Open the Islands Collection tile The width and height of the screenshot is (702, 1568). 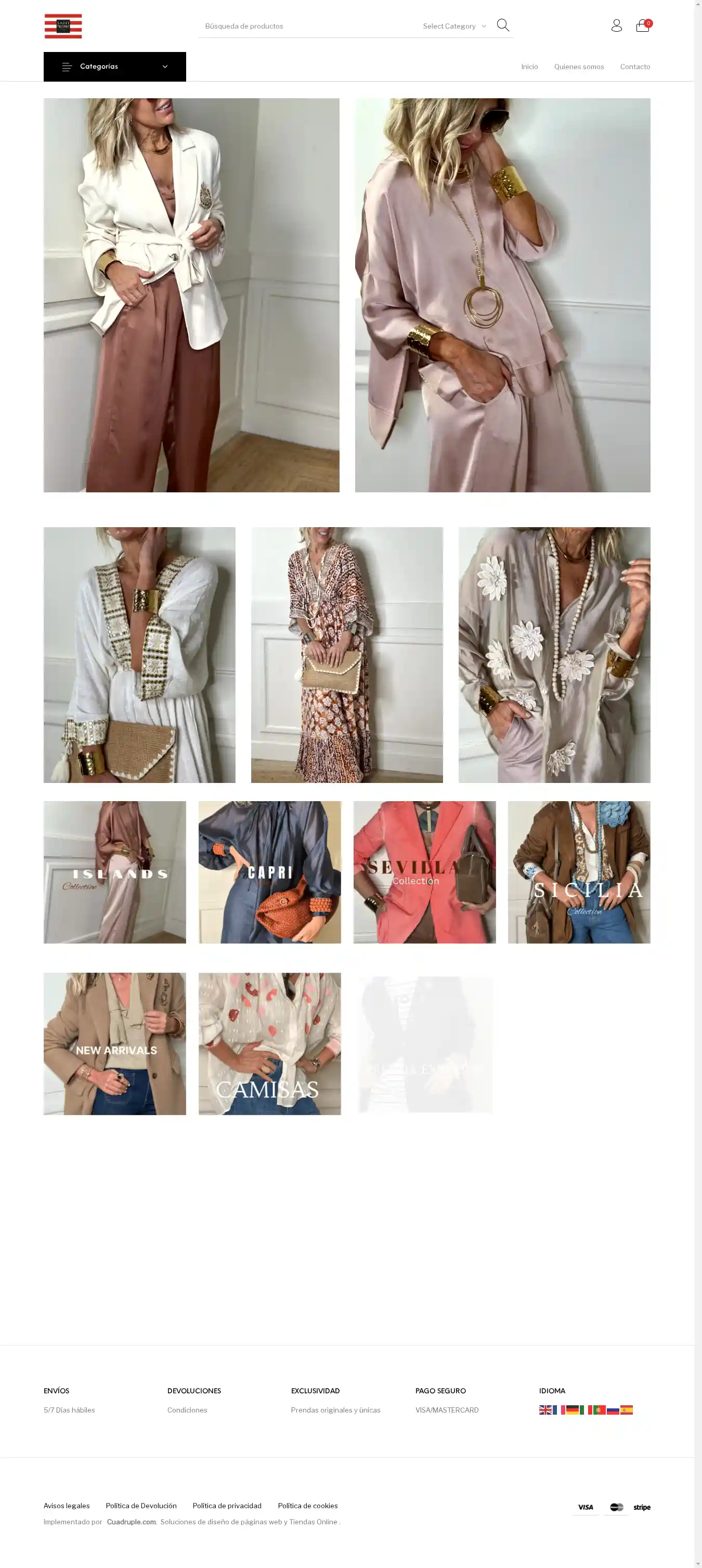pos(114,872)
